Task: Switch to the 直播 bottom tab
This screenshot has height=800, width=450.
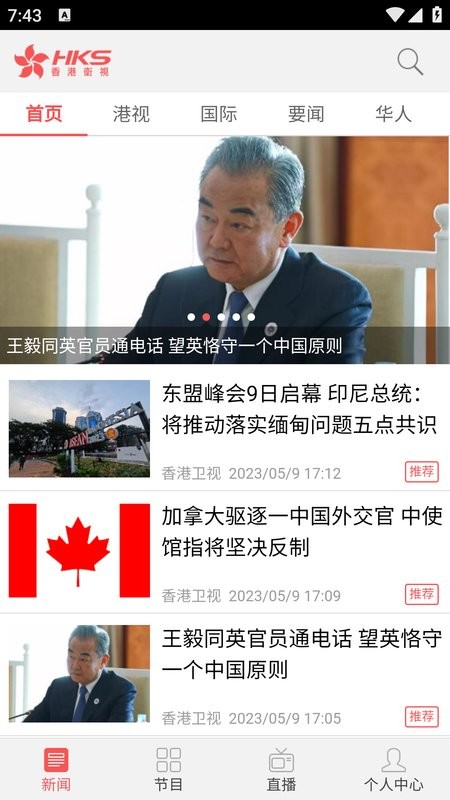Action: 281,769
